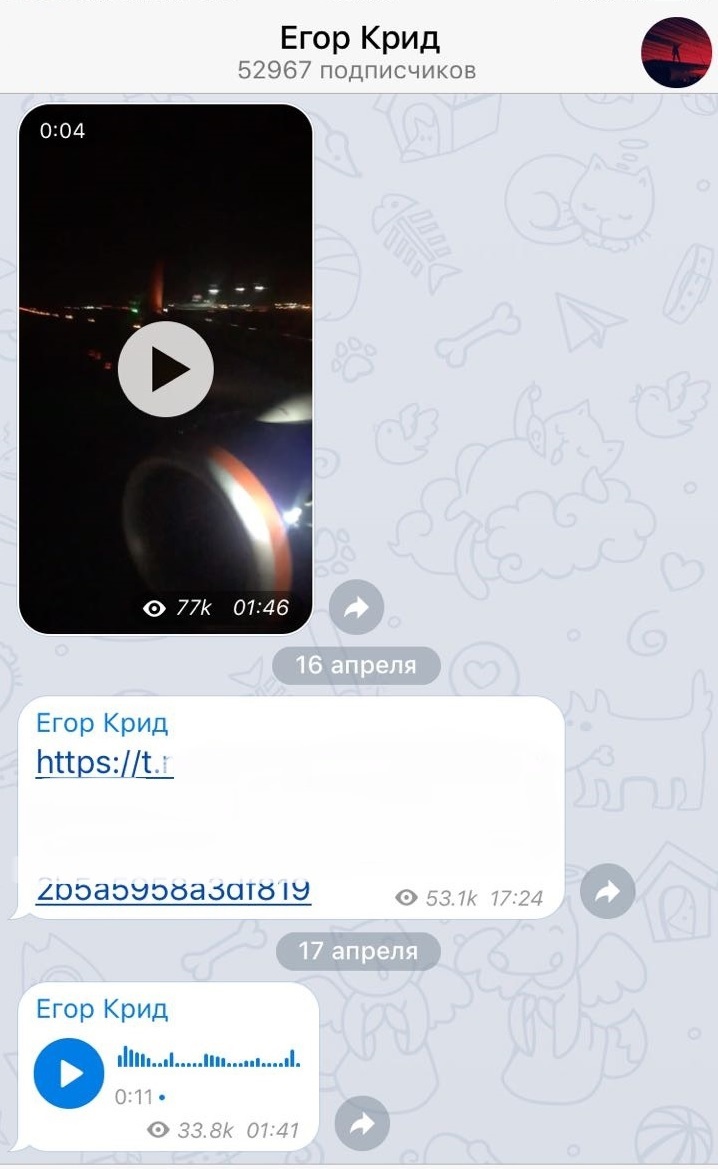Play the 0:11 voice message
The width and height of the screenshot is (718, 1169).
69,1074
